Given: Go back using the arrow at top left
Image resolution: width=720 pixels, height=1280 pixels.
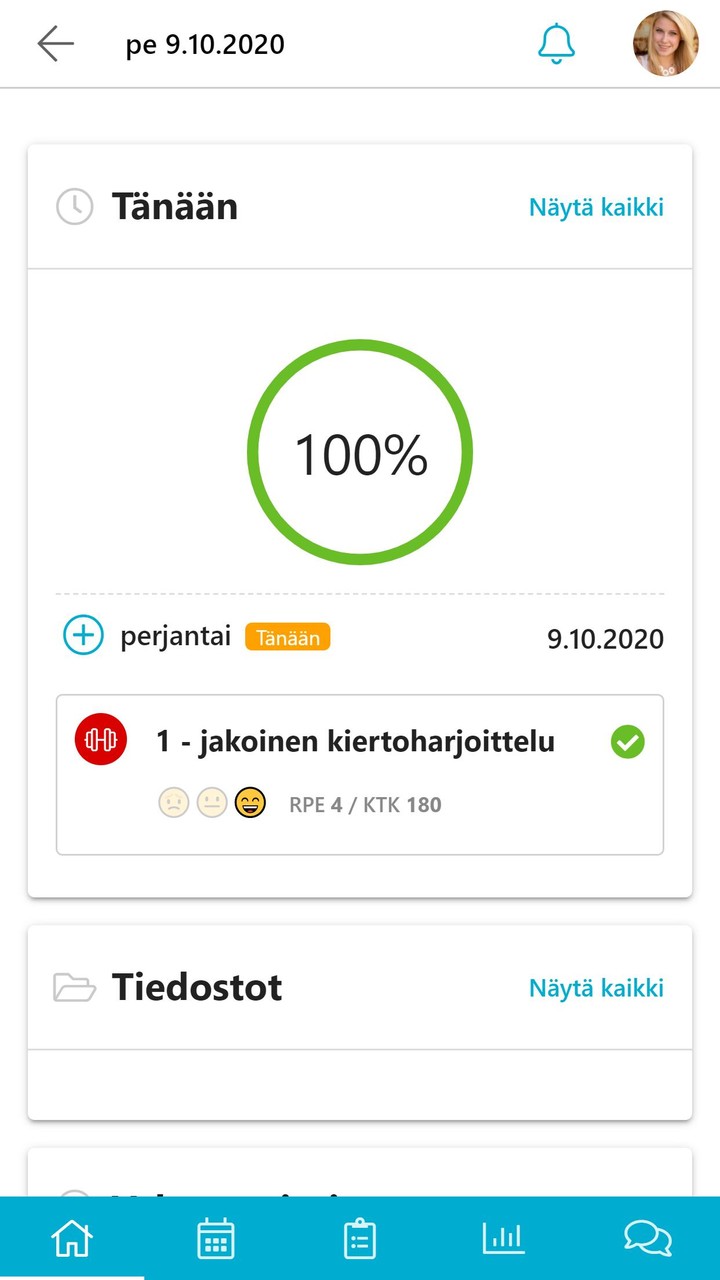Looking at the screenshot, I should 56,44.
